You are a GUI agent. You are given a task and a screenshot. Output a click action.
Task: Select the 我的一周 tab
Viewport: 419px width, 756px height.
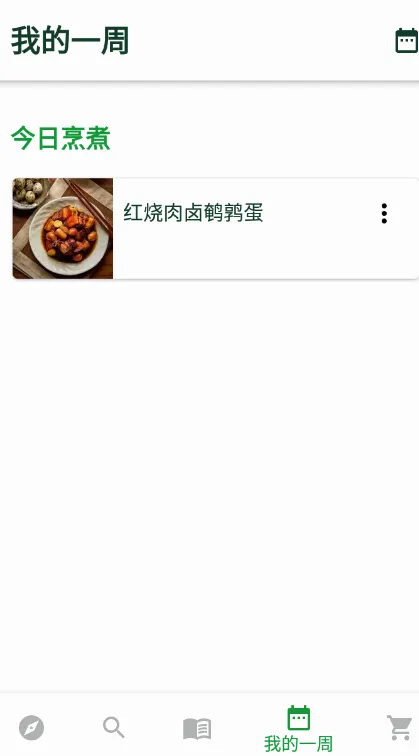pos(298,729)
